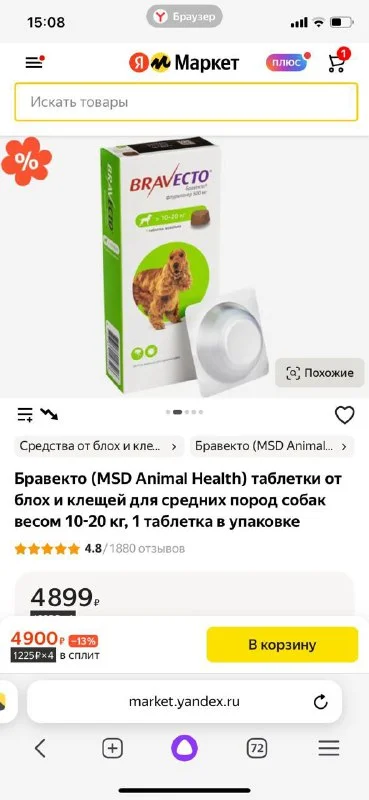Open a new browser tab
The height and width of the screenshot is (800, 369).
click(x=112, y=748)
